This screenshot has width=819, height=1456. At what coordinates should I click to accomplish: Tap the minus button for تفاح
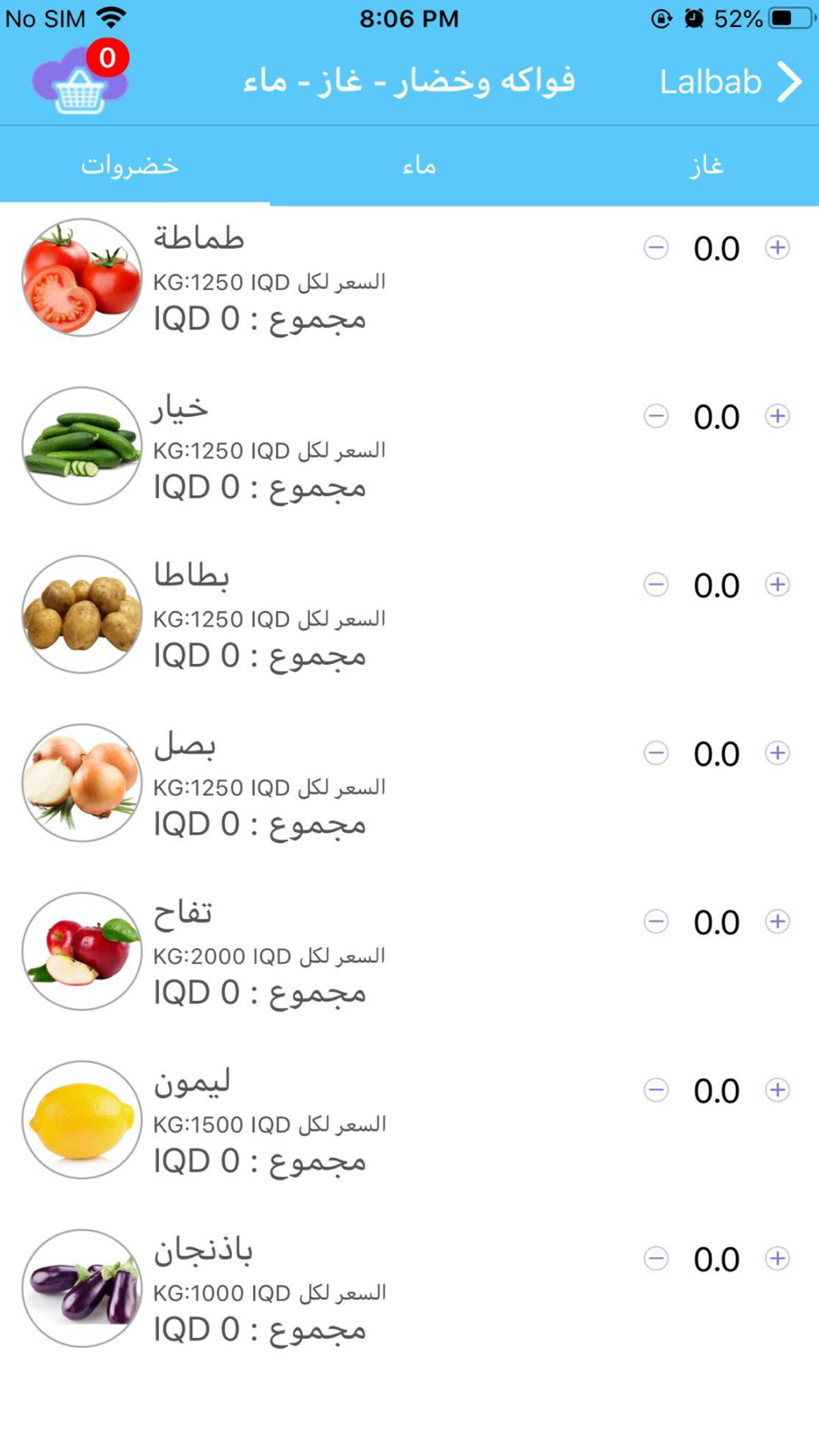[656, 921]
